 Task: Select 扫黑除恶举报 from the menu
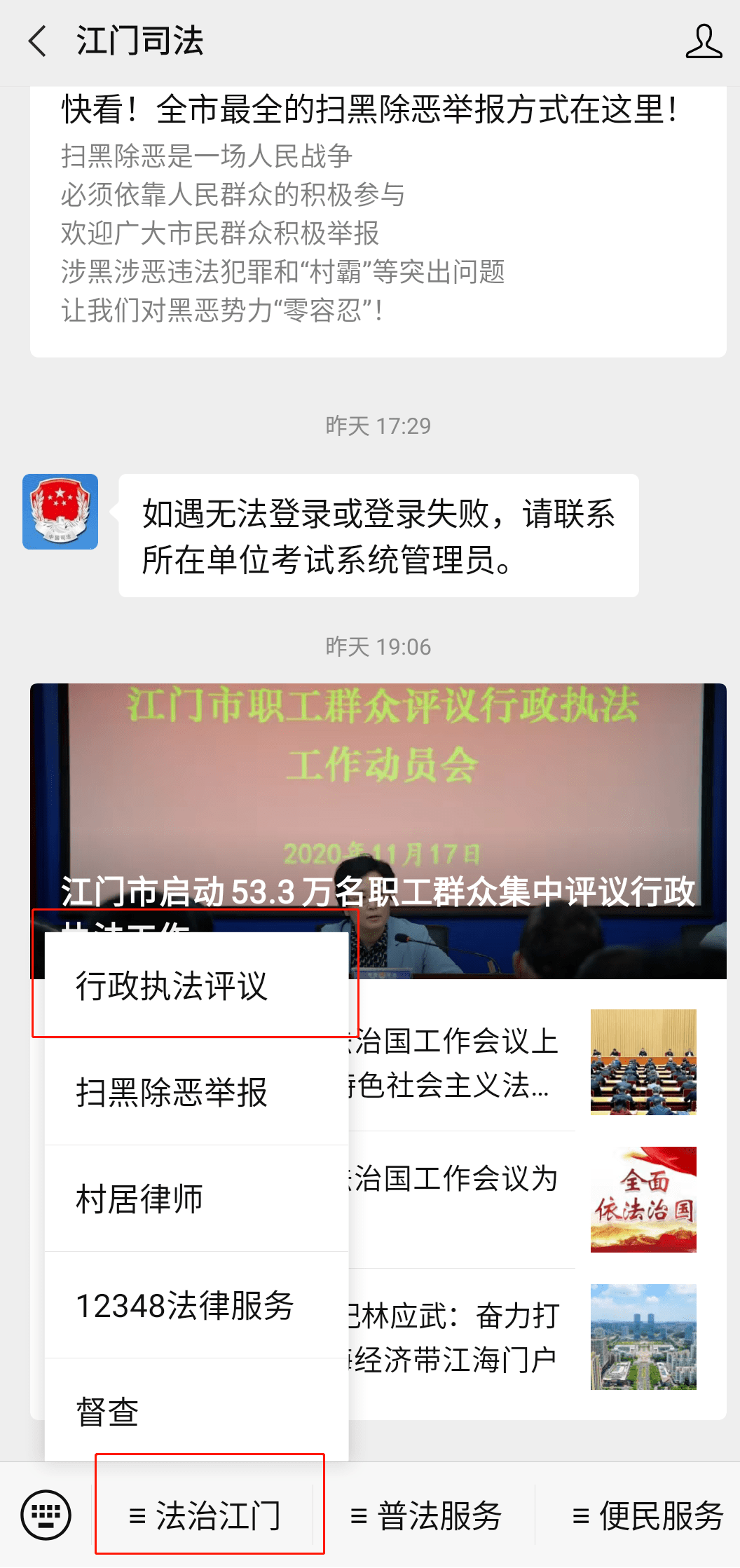click(x=172, y=1092)
